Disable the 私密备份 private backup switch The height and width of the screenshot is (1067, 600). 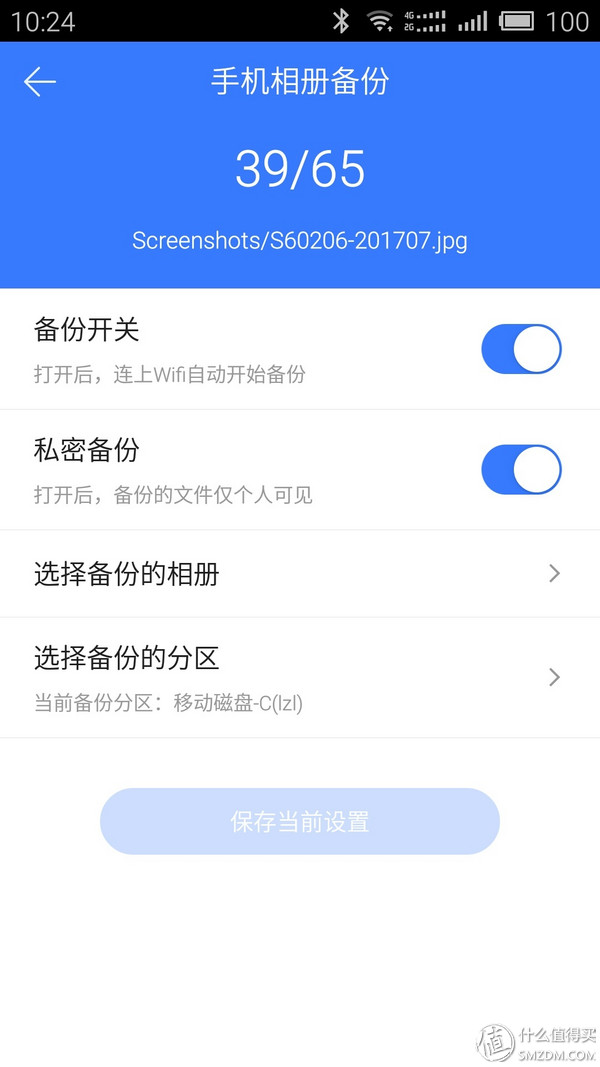(x=521, y=470)
